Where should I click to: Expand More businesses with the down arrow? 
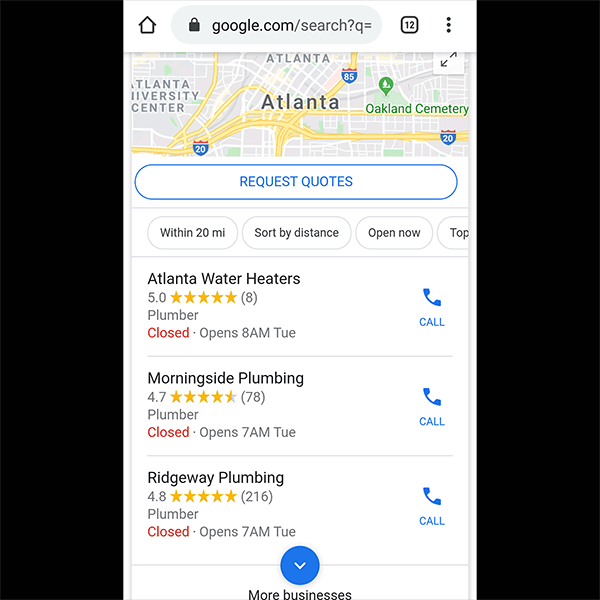click(300, 566)
